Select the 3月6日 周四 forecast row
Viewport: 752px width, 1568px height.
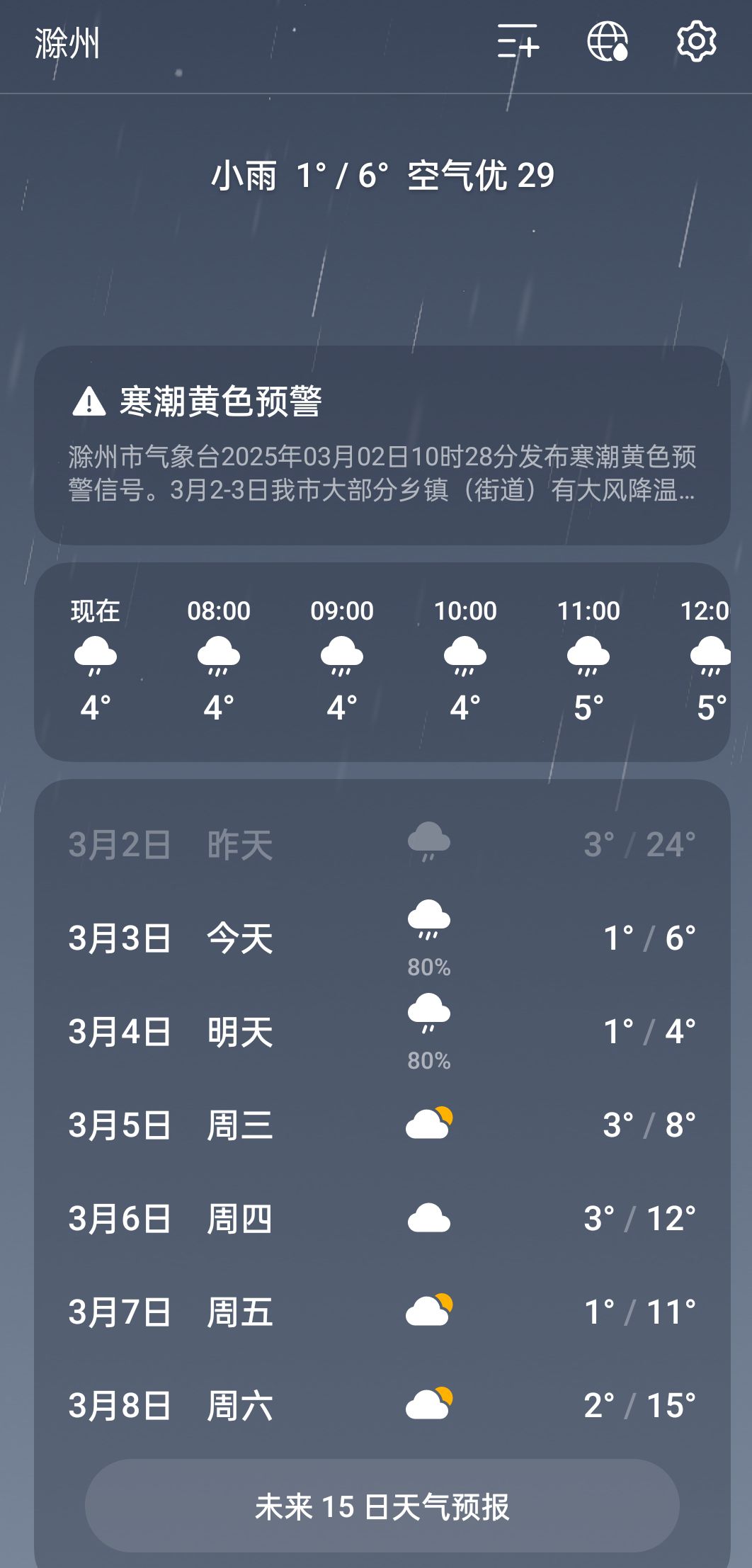pos(382,1218)
